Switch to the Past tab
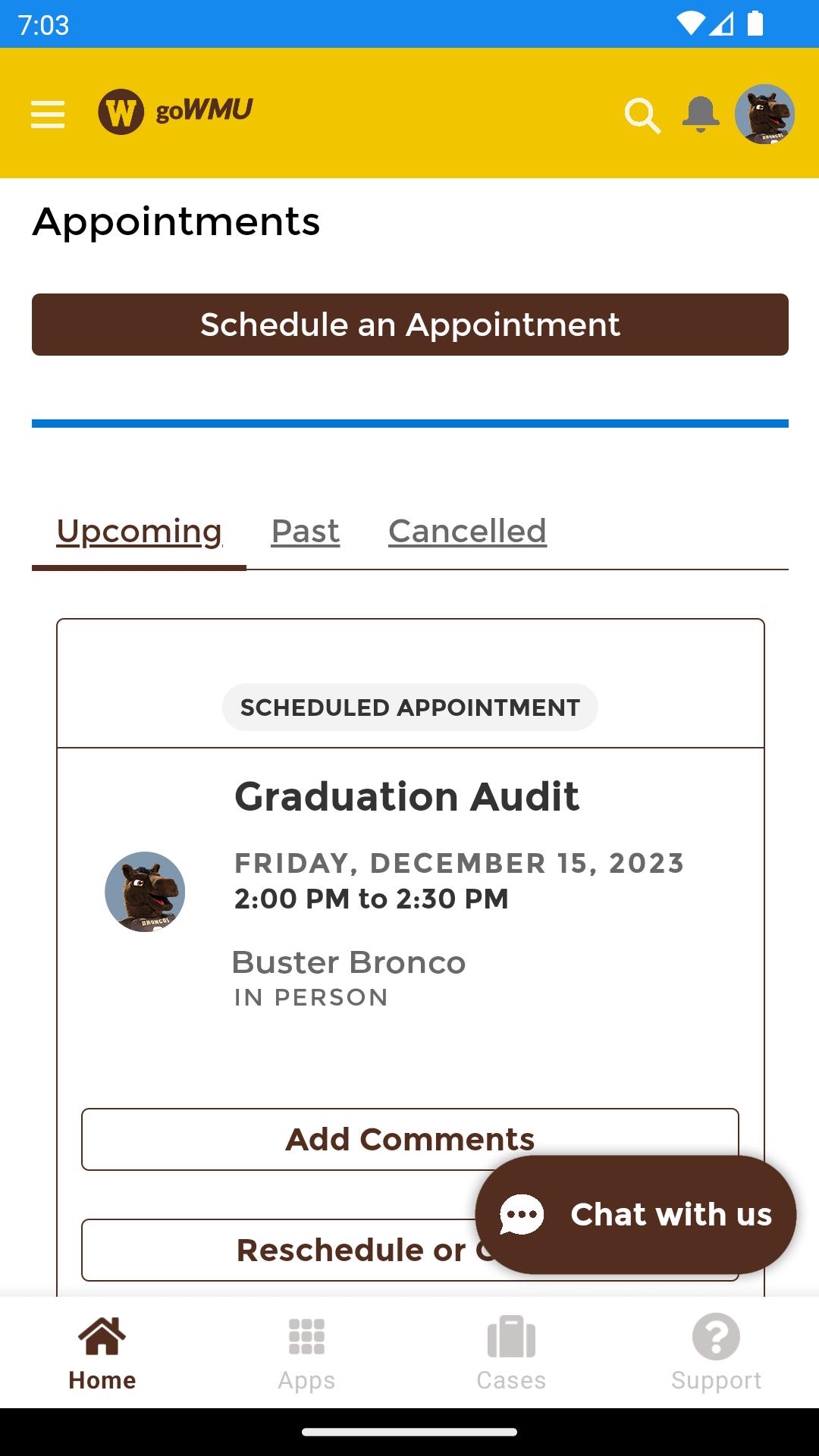 (306, 531)
